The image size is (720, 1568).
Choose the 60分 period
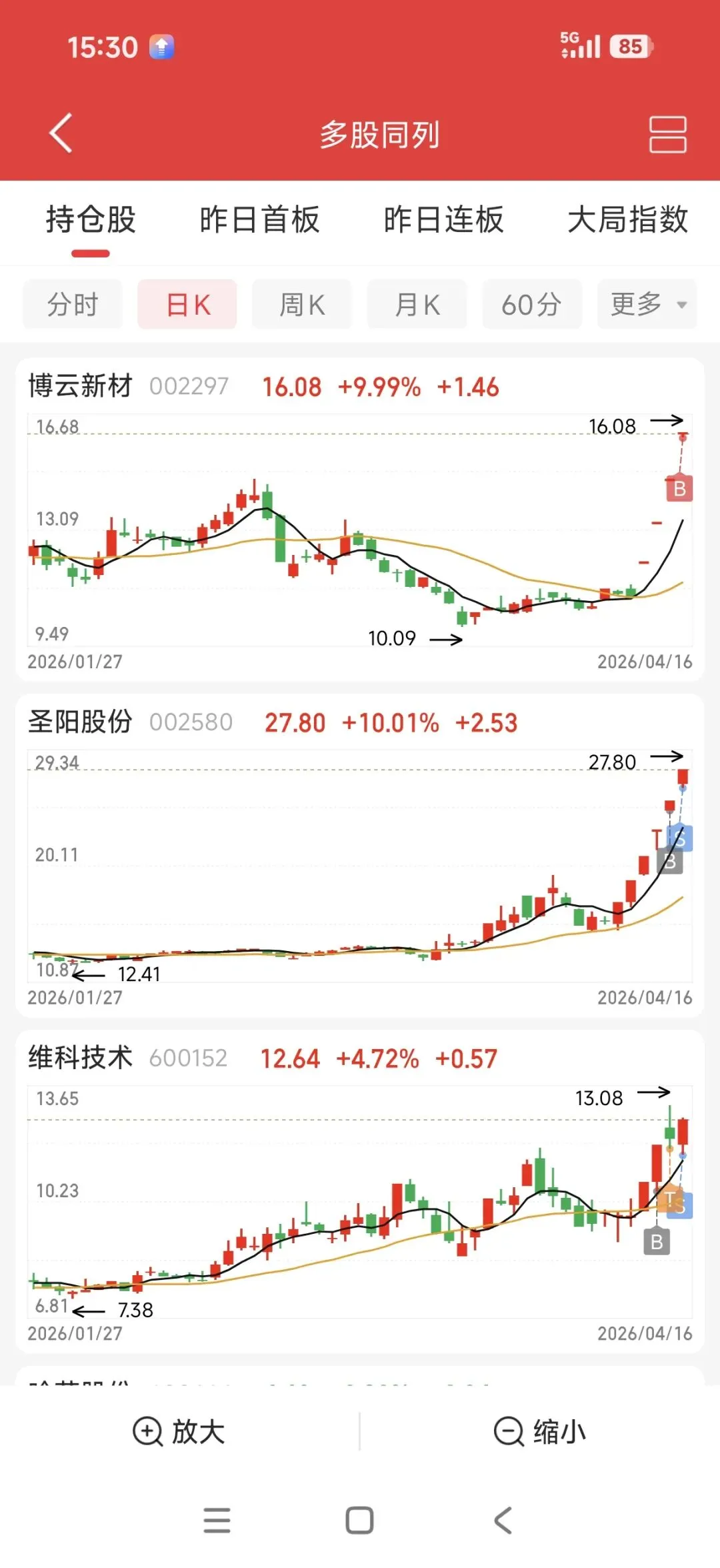tap(532, 305)
